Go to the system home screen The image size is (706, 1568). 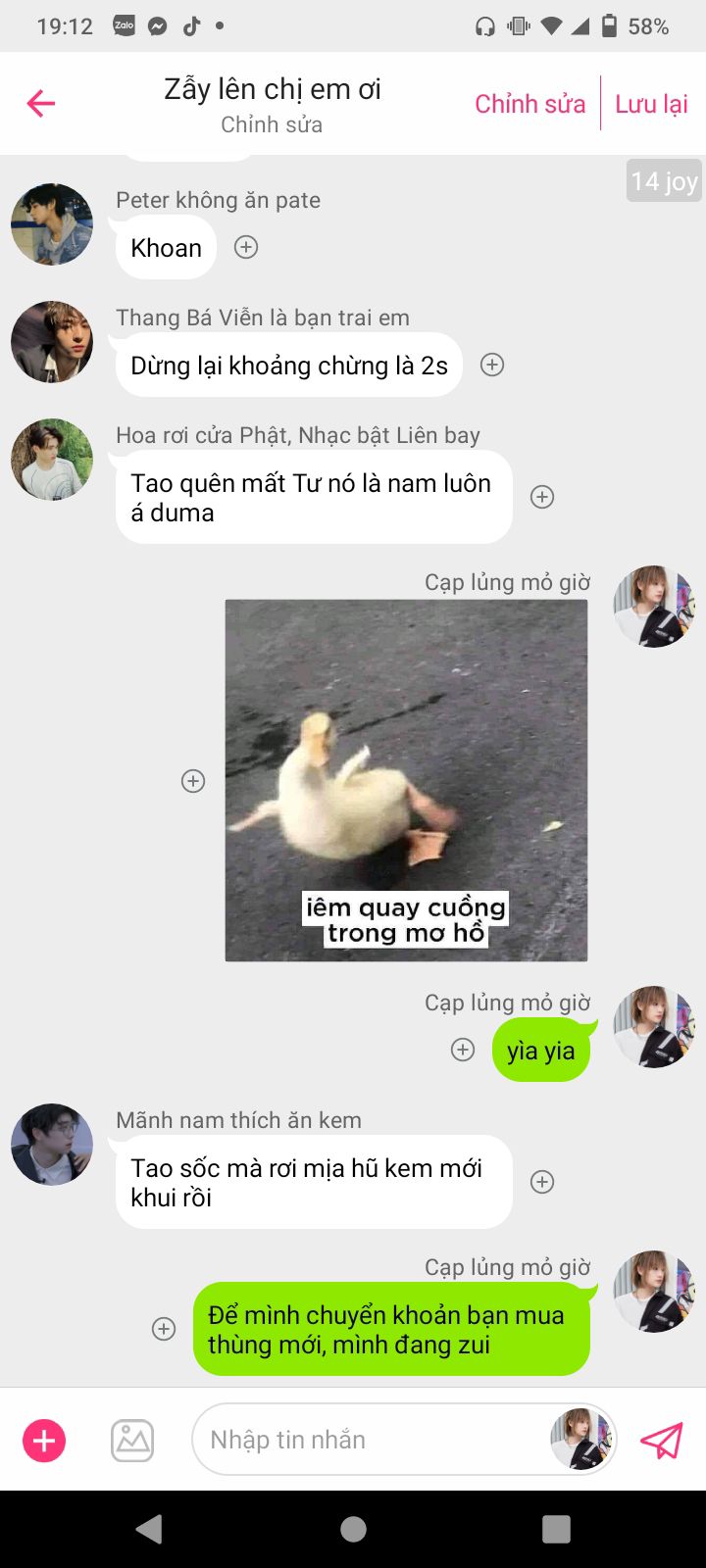tap(353, 1529)
